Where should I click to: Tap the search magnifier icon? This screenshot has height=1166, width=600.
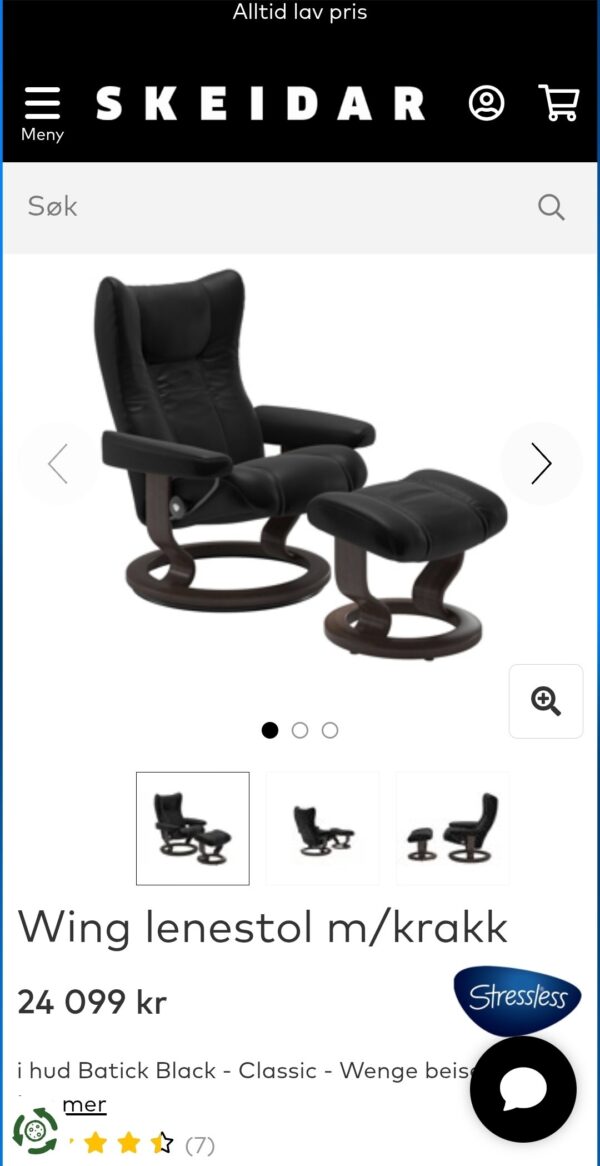(x=551, y=207)
